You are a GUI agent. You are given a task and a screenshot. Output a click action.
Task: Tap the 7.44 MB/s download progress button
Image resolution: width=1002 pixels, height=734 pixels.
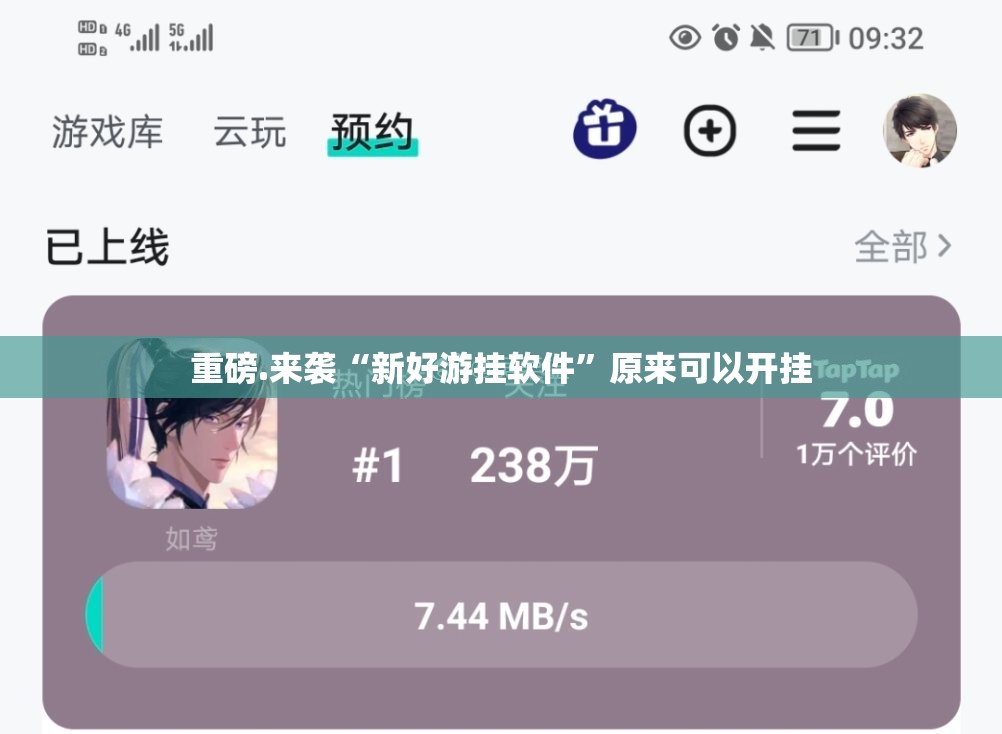pyautogui.click(x=502, y=615)
